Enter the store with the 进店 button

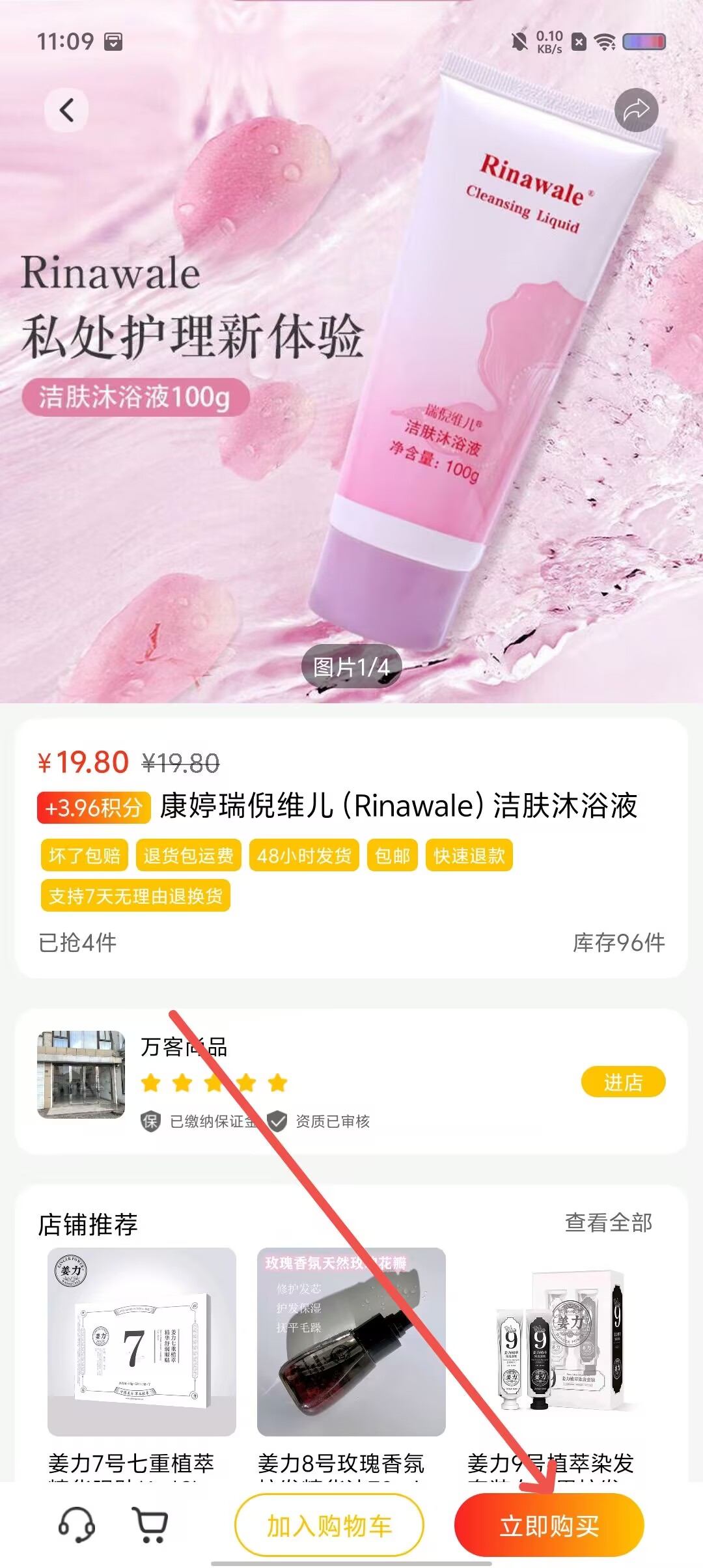click(623, 1082)
